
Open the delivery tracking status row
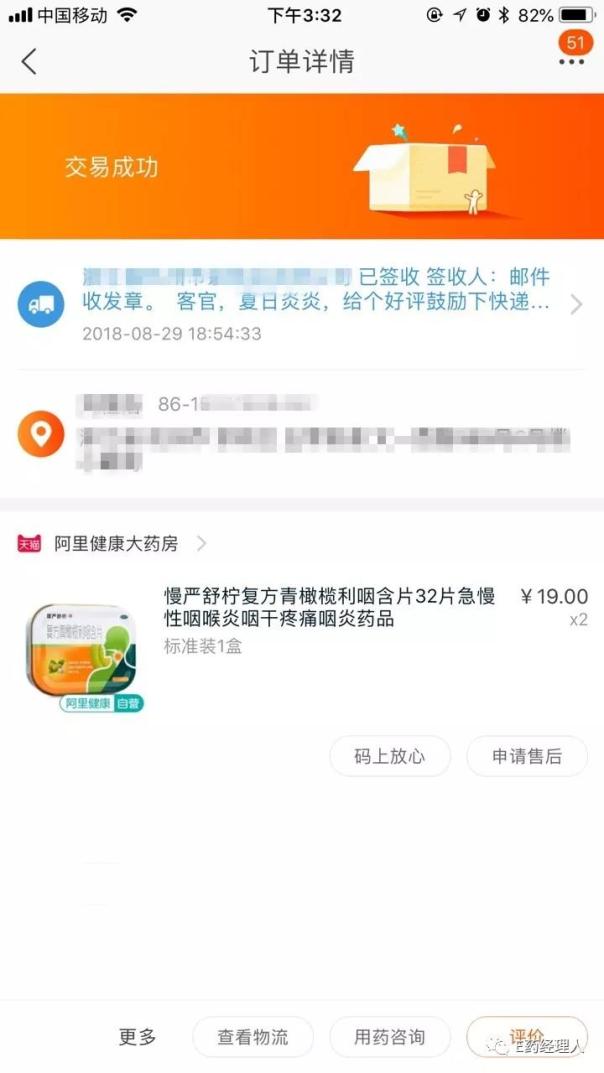tap(302, 304)
